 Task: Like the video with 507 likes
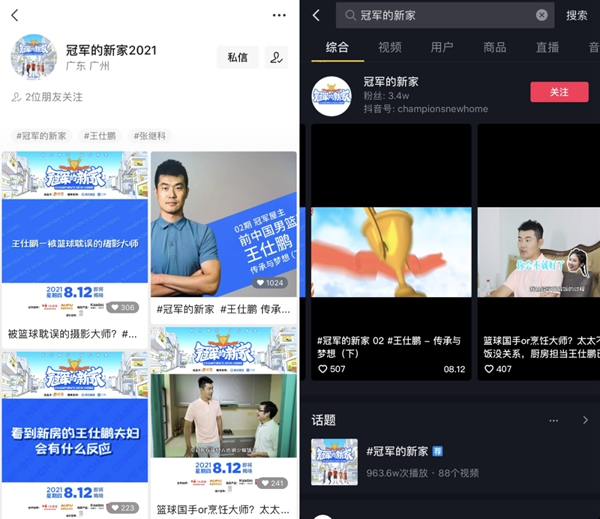323,369
